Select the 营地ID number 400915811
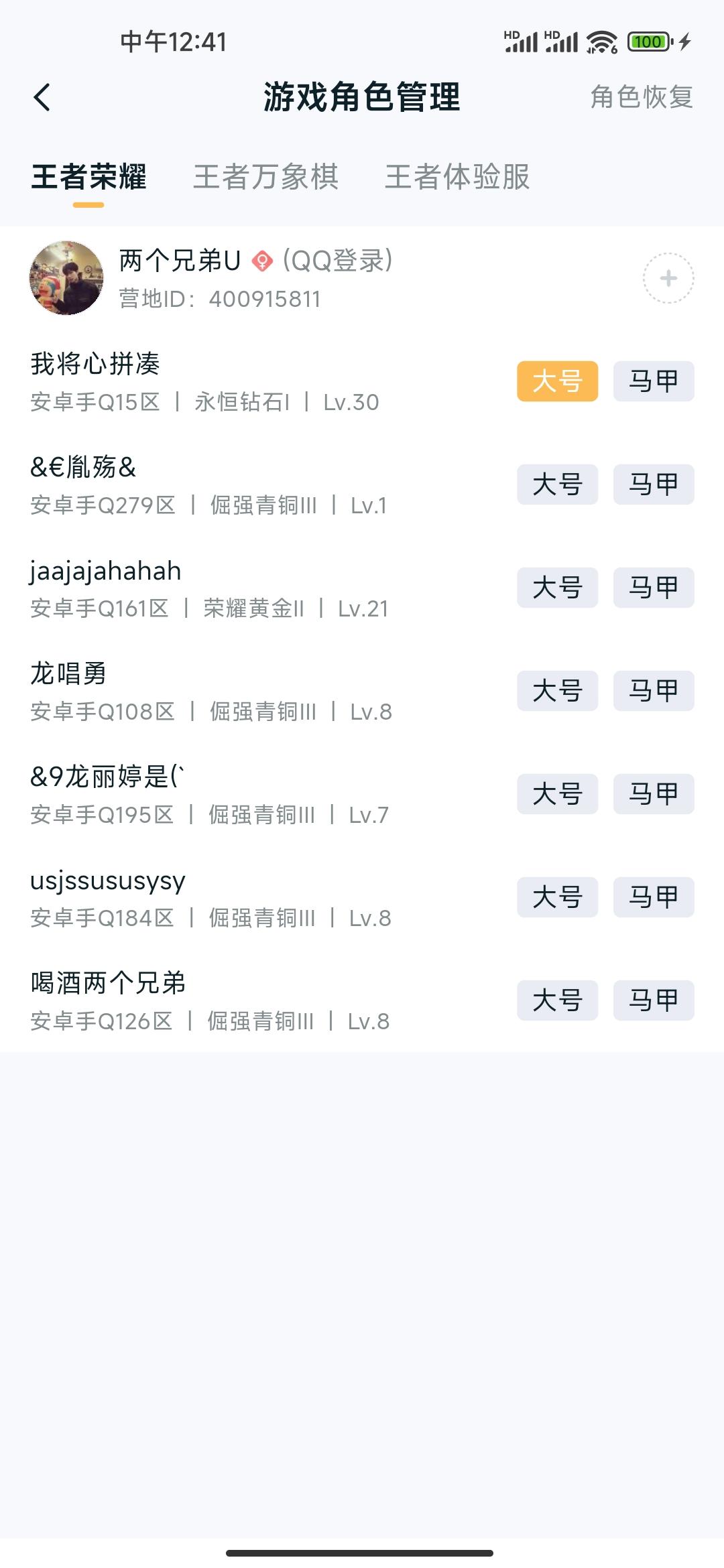 (x=265, y=300)
